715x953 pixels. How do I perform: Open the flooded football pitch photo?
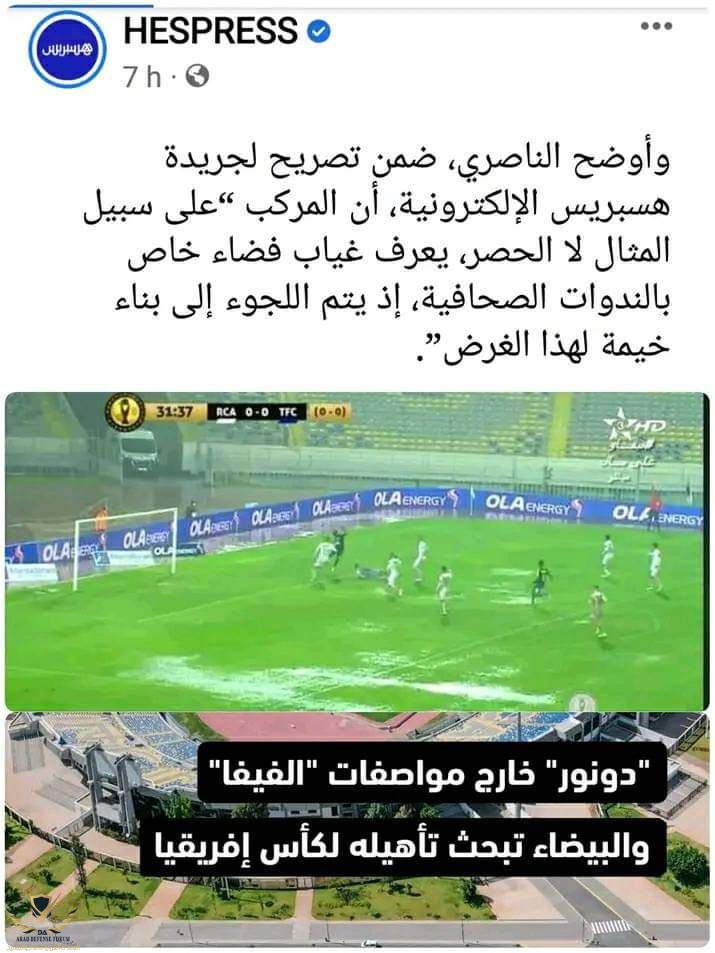tap(356, 550)
